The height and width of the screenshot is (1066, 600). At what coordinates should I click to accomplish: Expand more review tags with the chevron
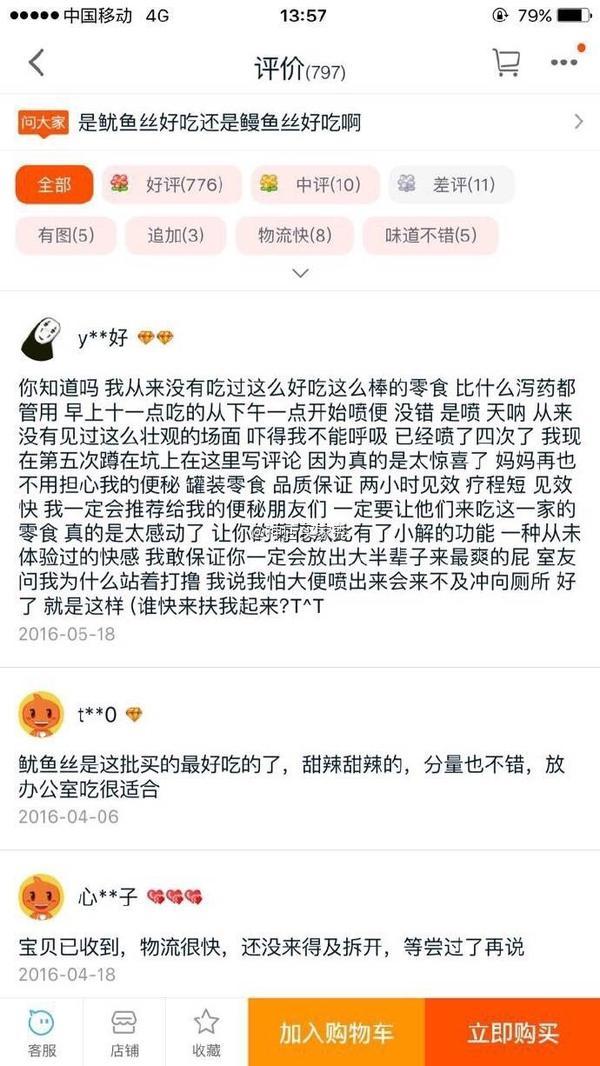coord(300,272)
